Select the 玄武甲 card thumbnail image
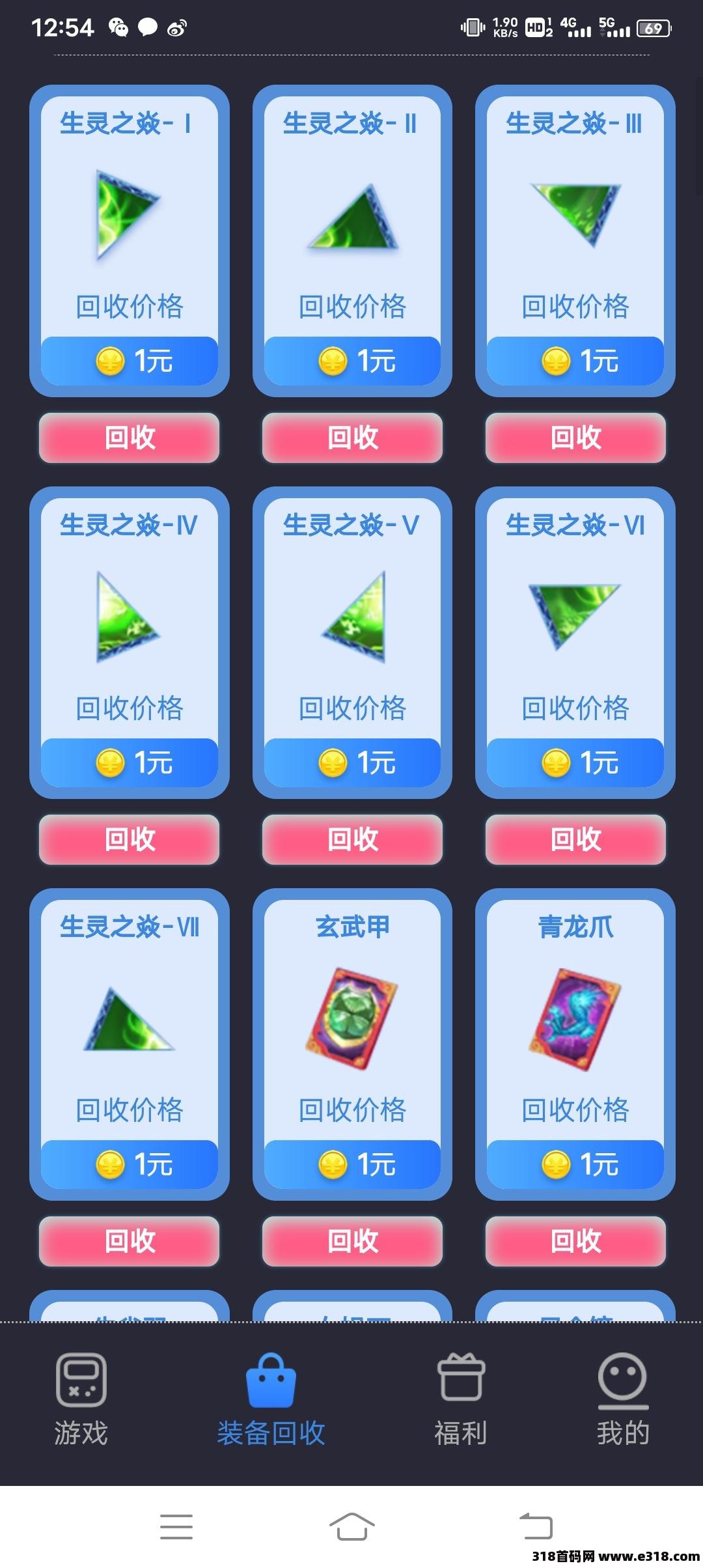703x1568 pixels. (351, 1016)
